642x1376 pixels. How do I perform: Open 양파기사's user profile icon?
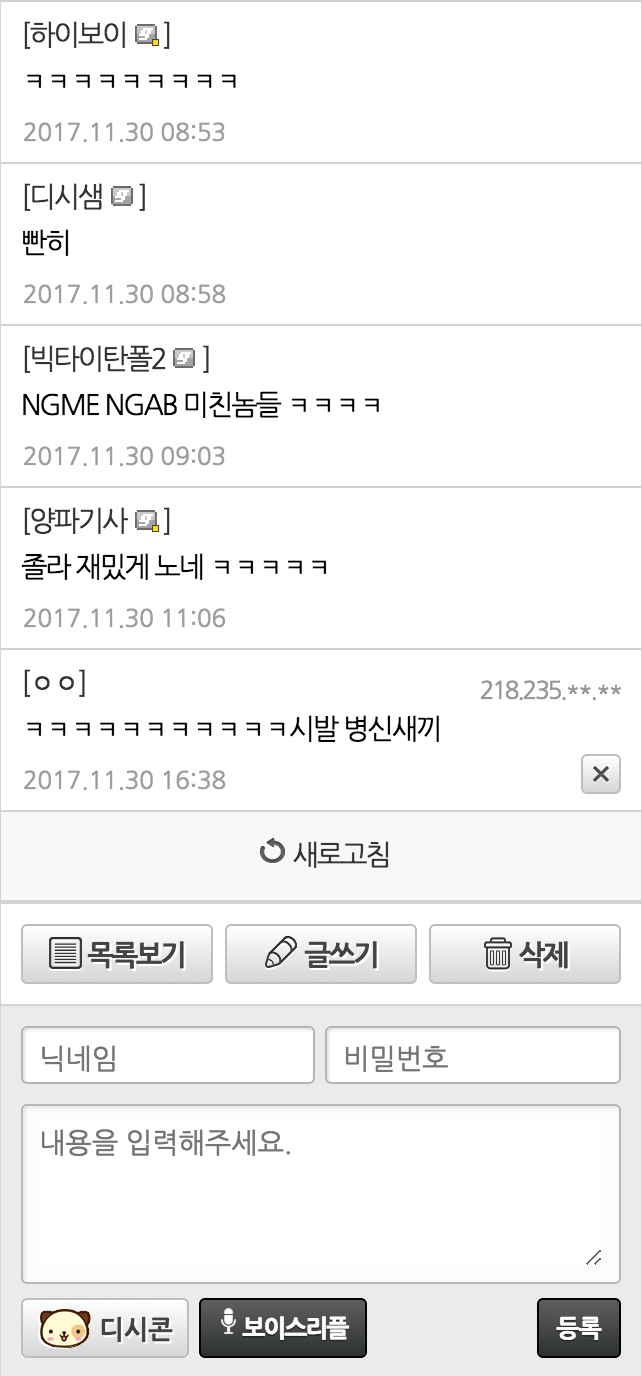[147, 520]
